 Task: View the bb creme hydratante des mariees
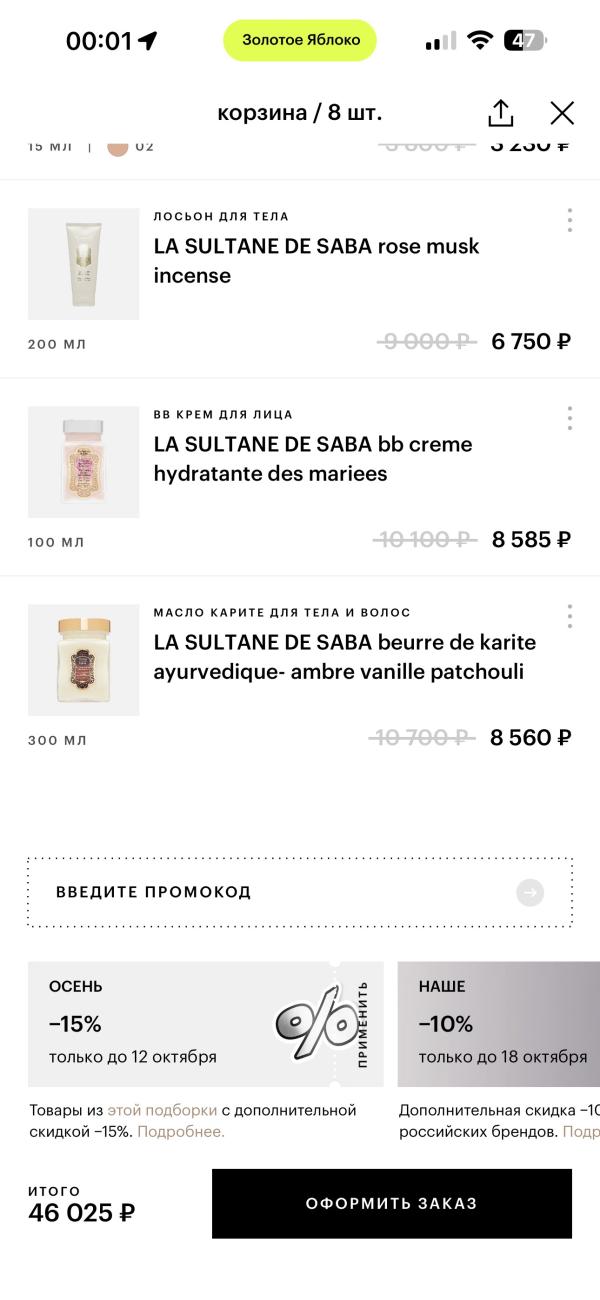(x=312, y=458)
